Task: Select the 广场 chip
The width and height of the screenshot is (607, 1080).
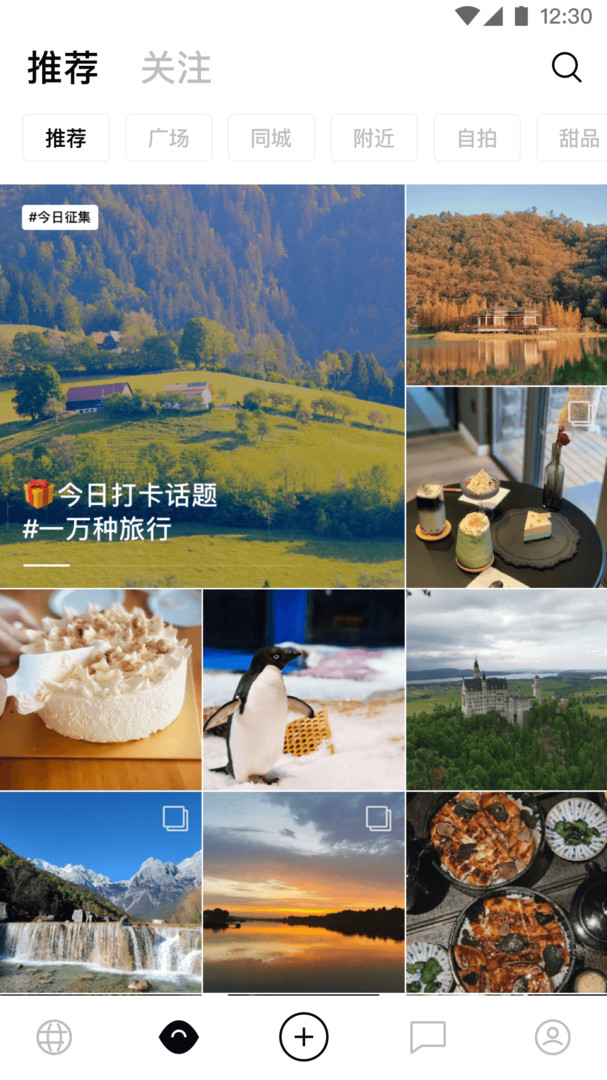Action: 169,138
